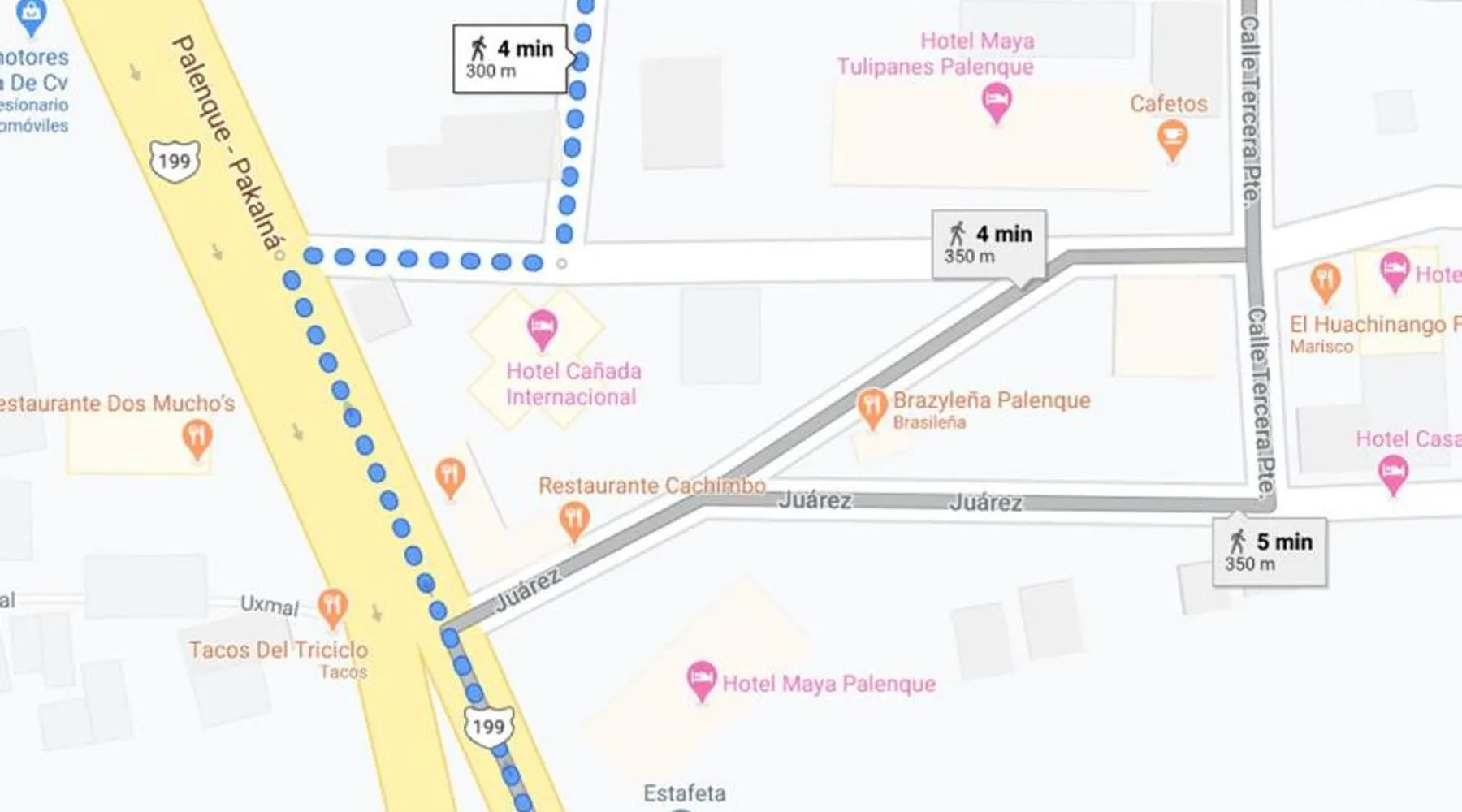
Task: View Brazyleña Palenque restaurant details
Action: click(x=872, y=407)
